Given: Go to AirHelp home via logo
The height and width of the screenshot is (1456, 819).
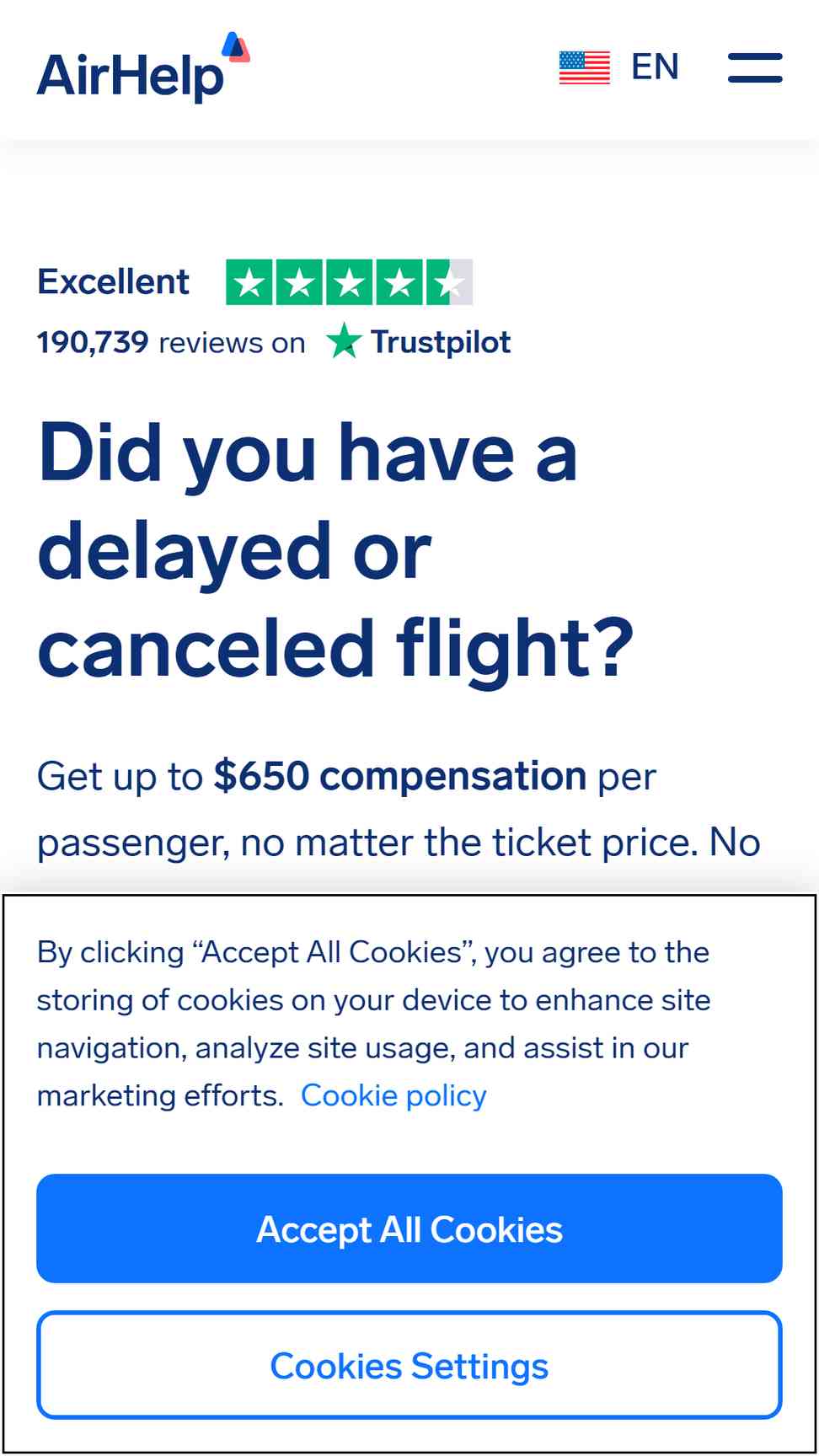Looking at the screenshot, I should point(143,67).
